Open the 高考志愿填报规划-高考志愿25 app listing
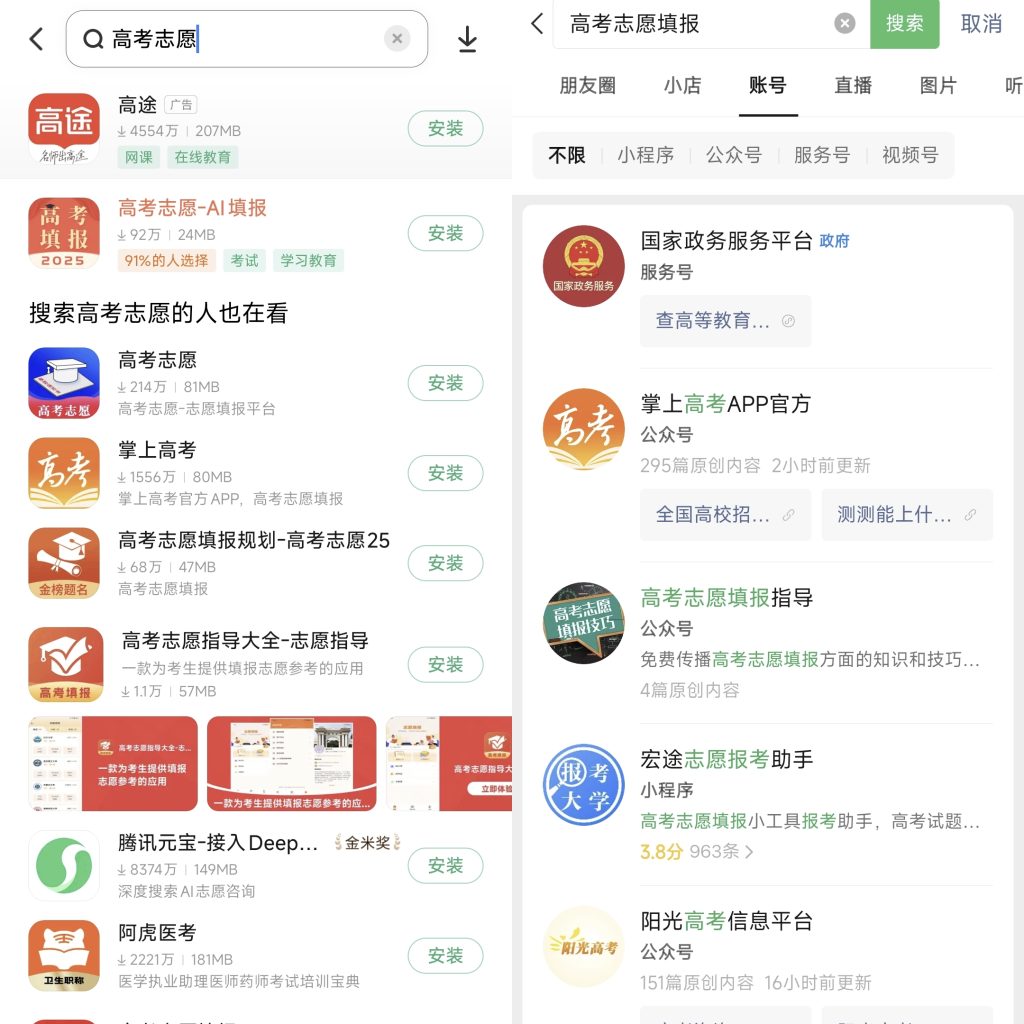 tap(253, 541)
